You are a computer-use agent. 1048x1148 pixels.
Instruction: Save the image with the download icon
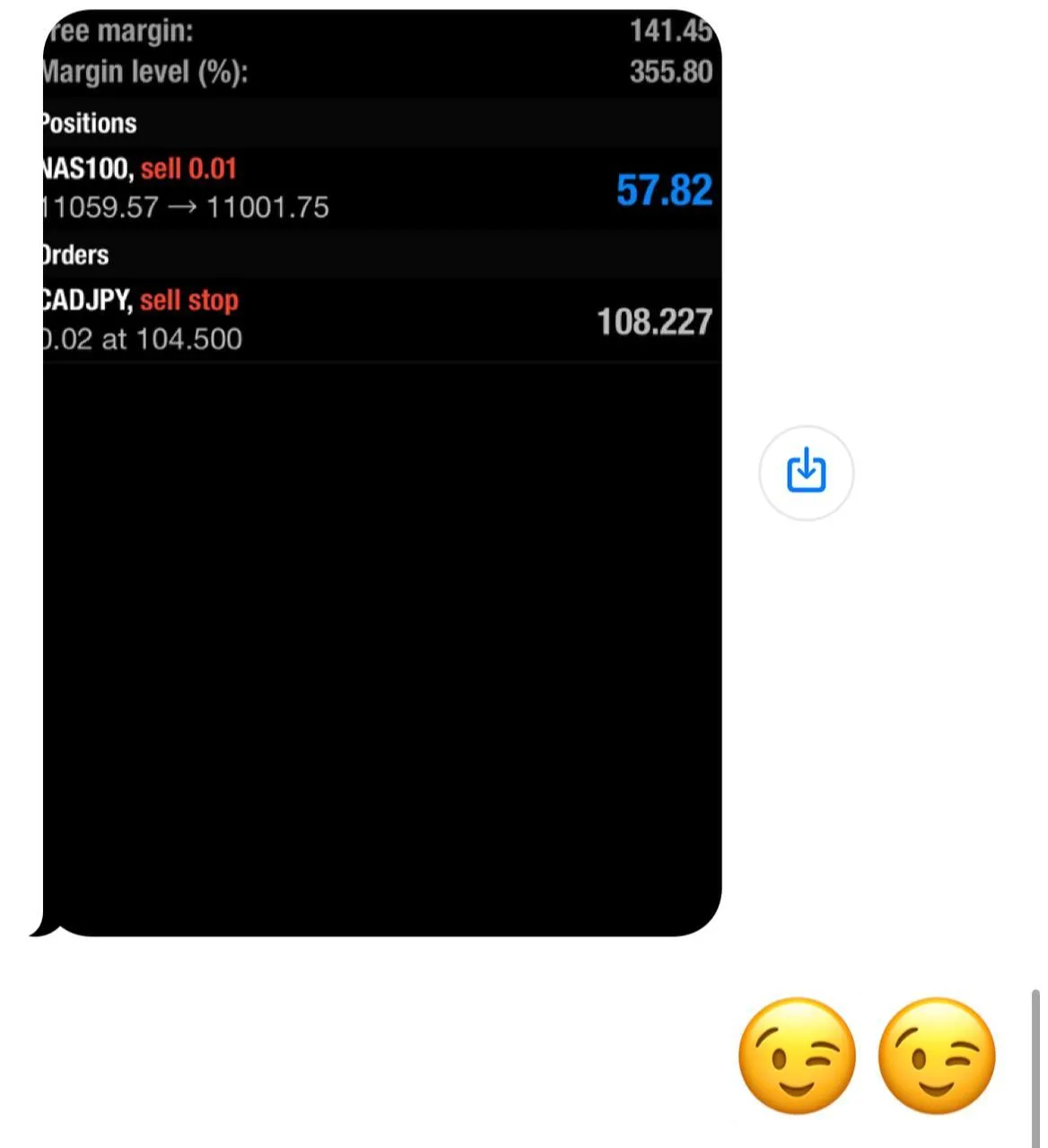pyautogui.click(x=806, y=472)
